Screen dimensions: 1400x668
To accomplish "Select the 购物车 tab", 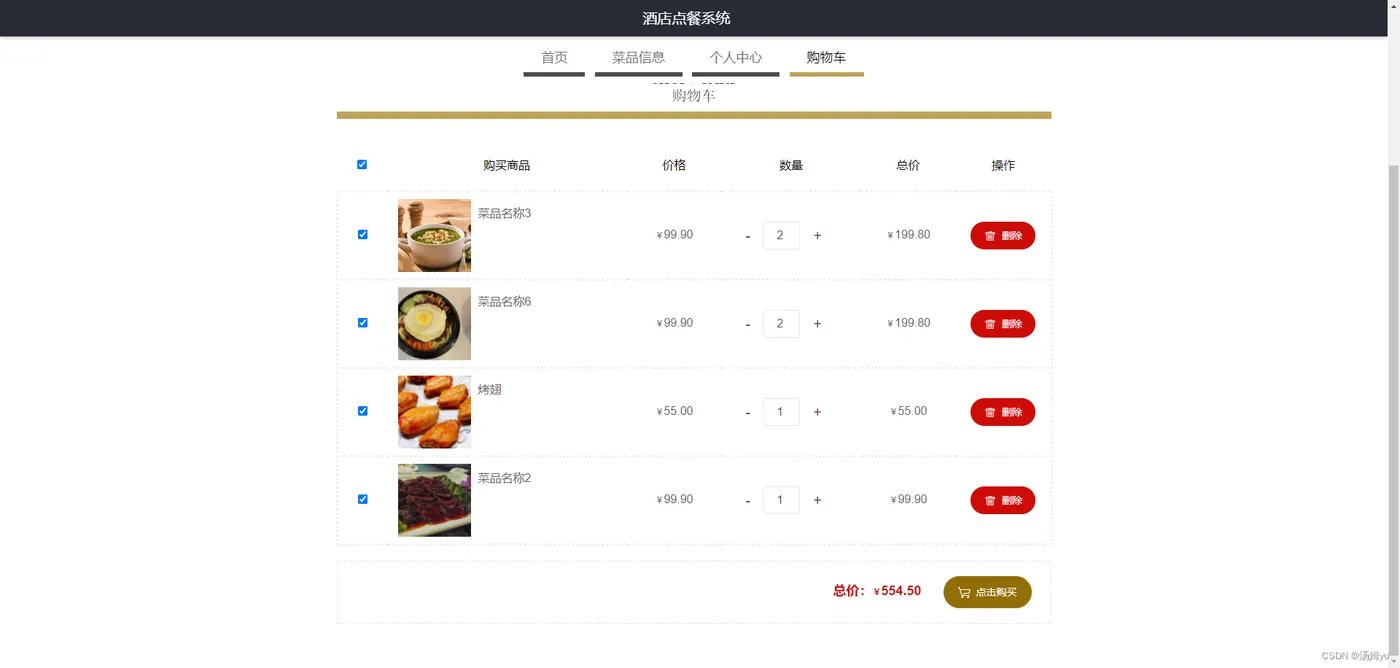I will (x=826, y=58).
